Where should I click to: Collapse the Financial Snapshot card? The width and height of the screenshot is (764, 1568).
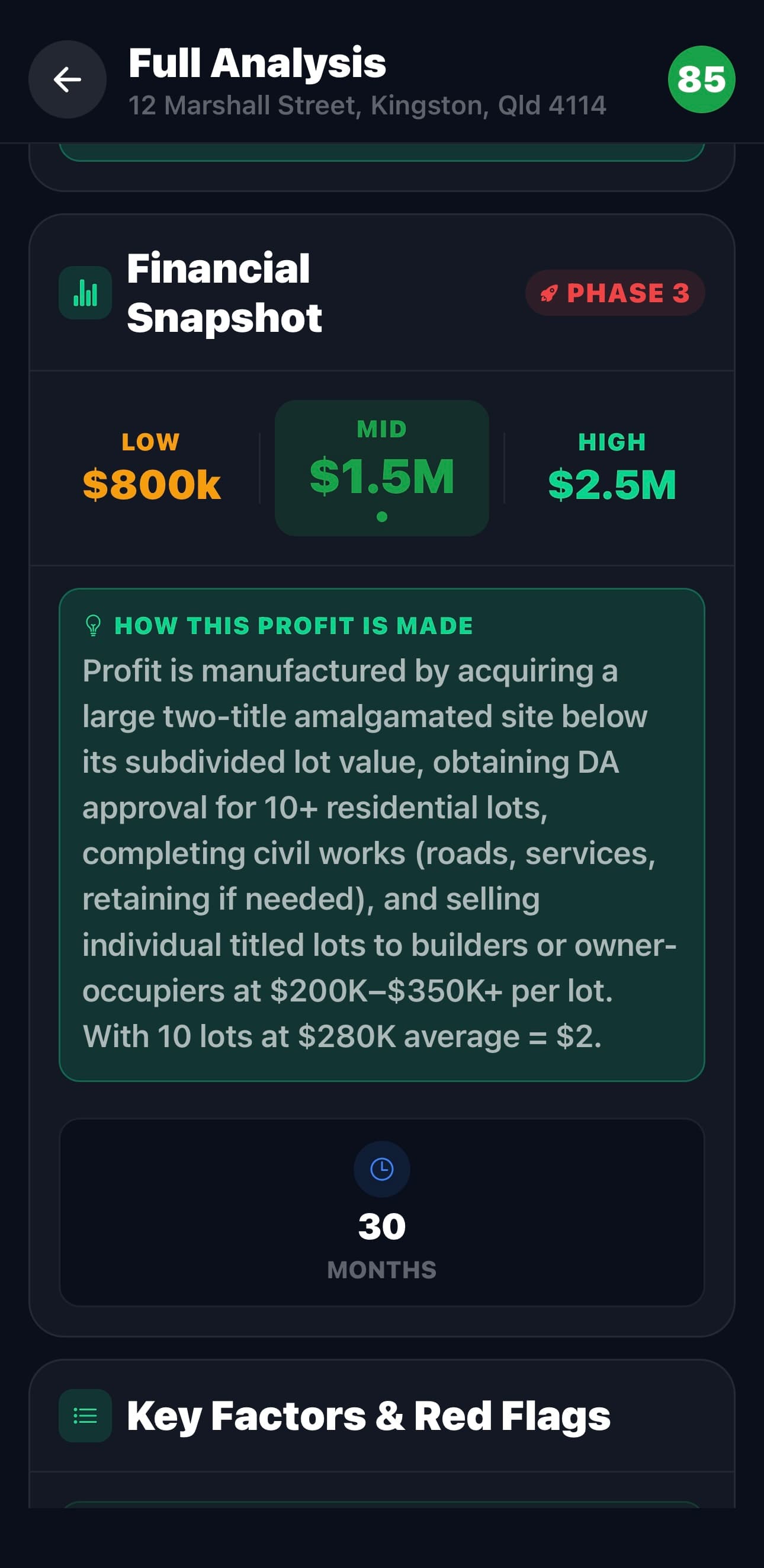click(224, 292)
